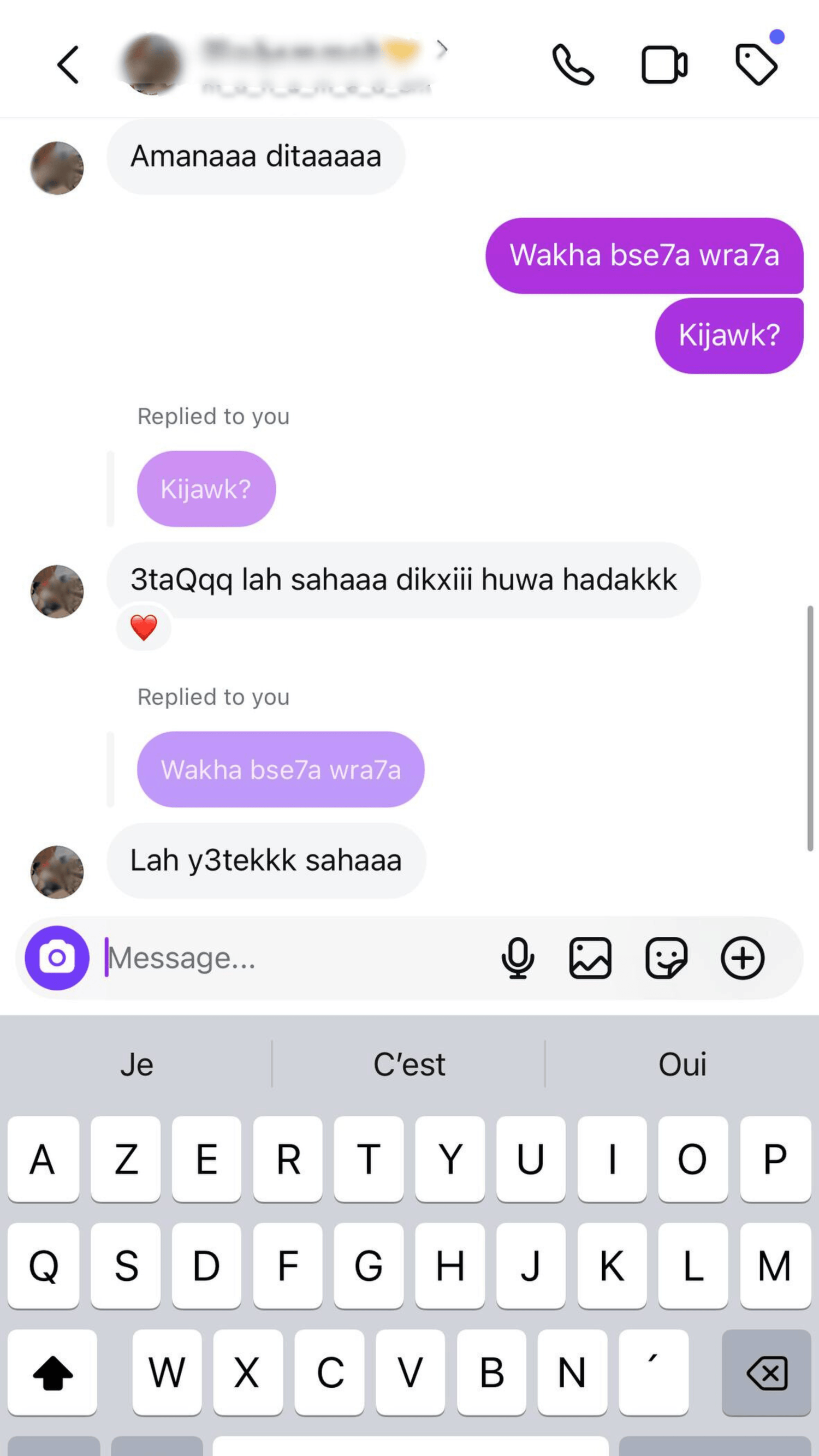Start a video call
Image resolution: width=819 pixels, height=1456 pixels.
point(664,65)
